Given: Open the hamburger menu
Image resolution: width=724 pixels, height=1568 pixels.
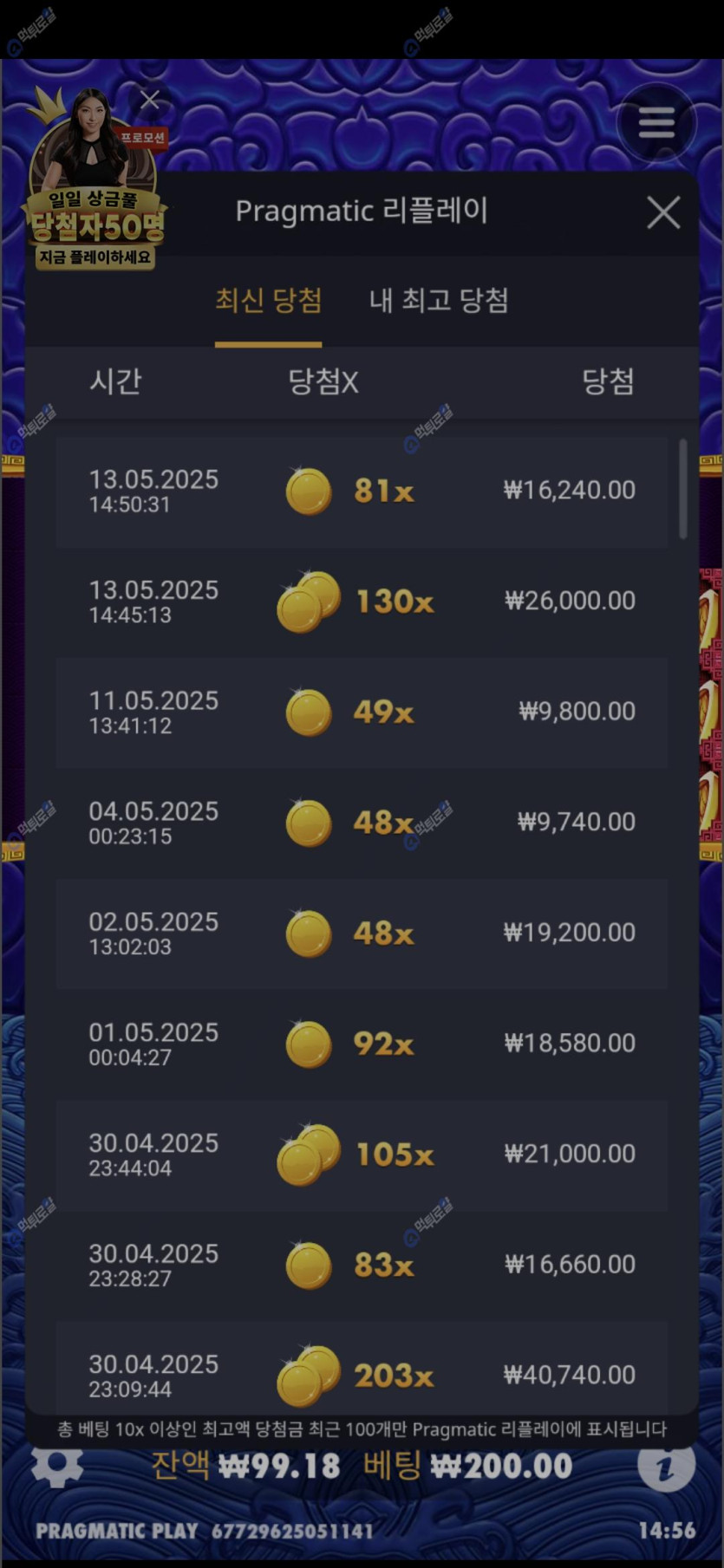Looking at the screenshot, I should coord(656,122).
